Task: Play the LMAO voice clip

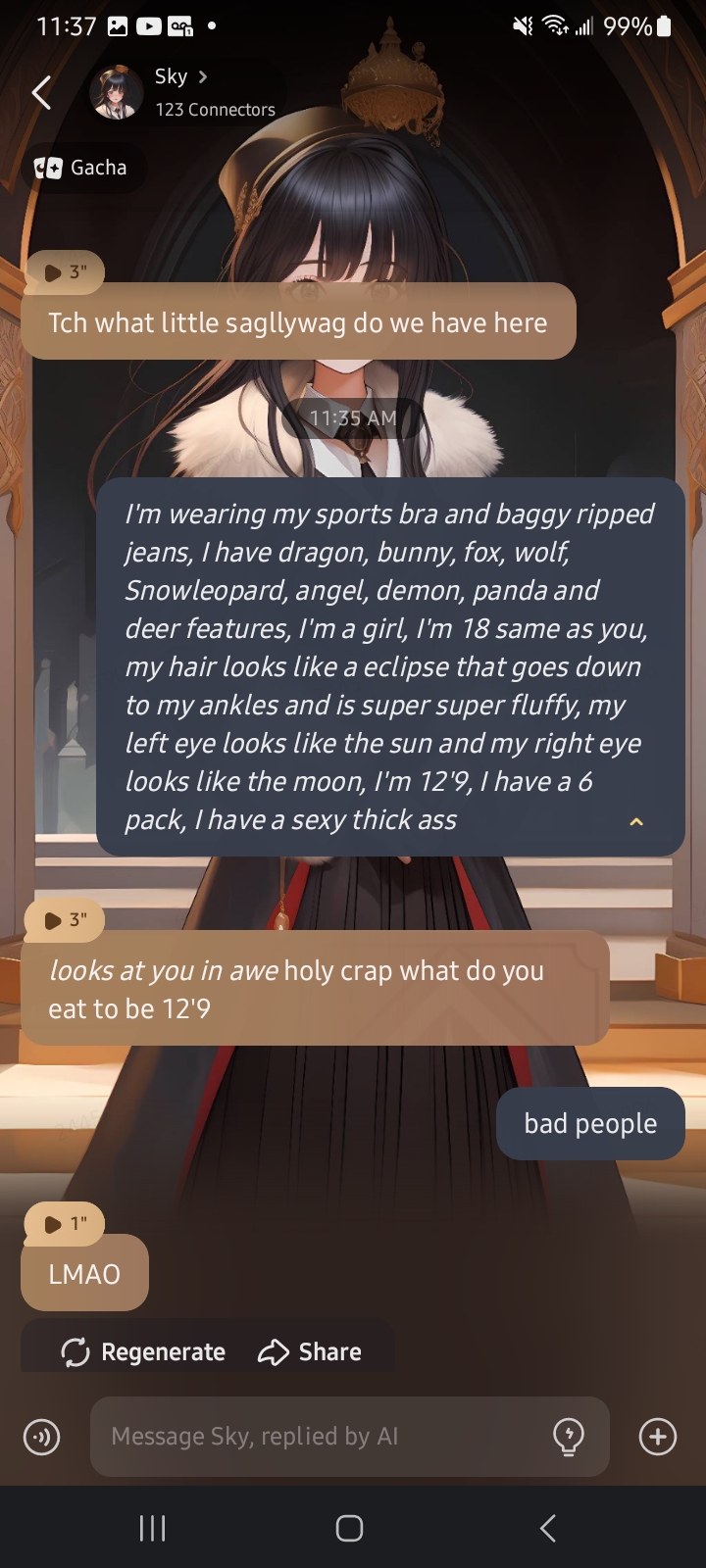Action: (x=65, y=1224)
